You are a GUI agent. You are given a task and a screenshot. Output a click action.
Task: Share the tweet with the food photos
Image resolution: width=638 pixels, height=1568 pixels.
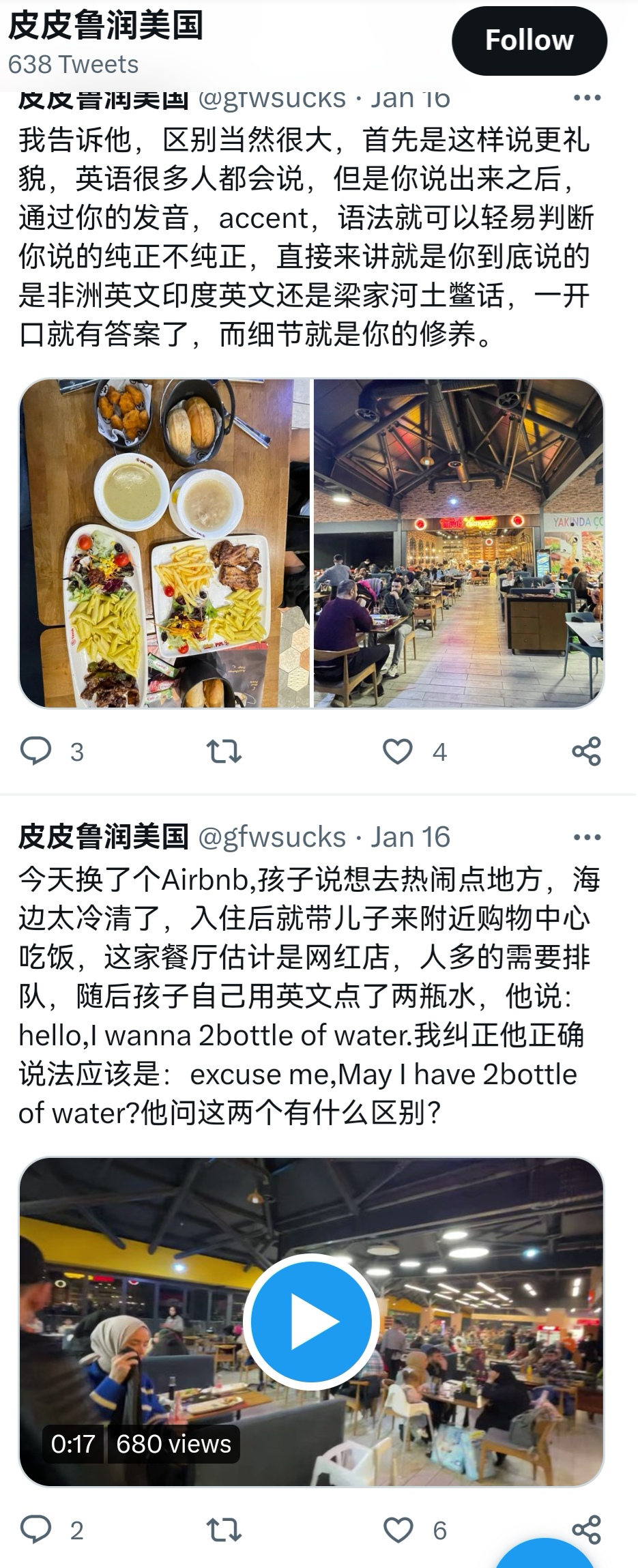pos(586,751)
